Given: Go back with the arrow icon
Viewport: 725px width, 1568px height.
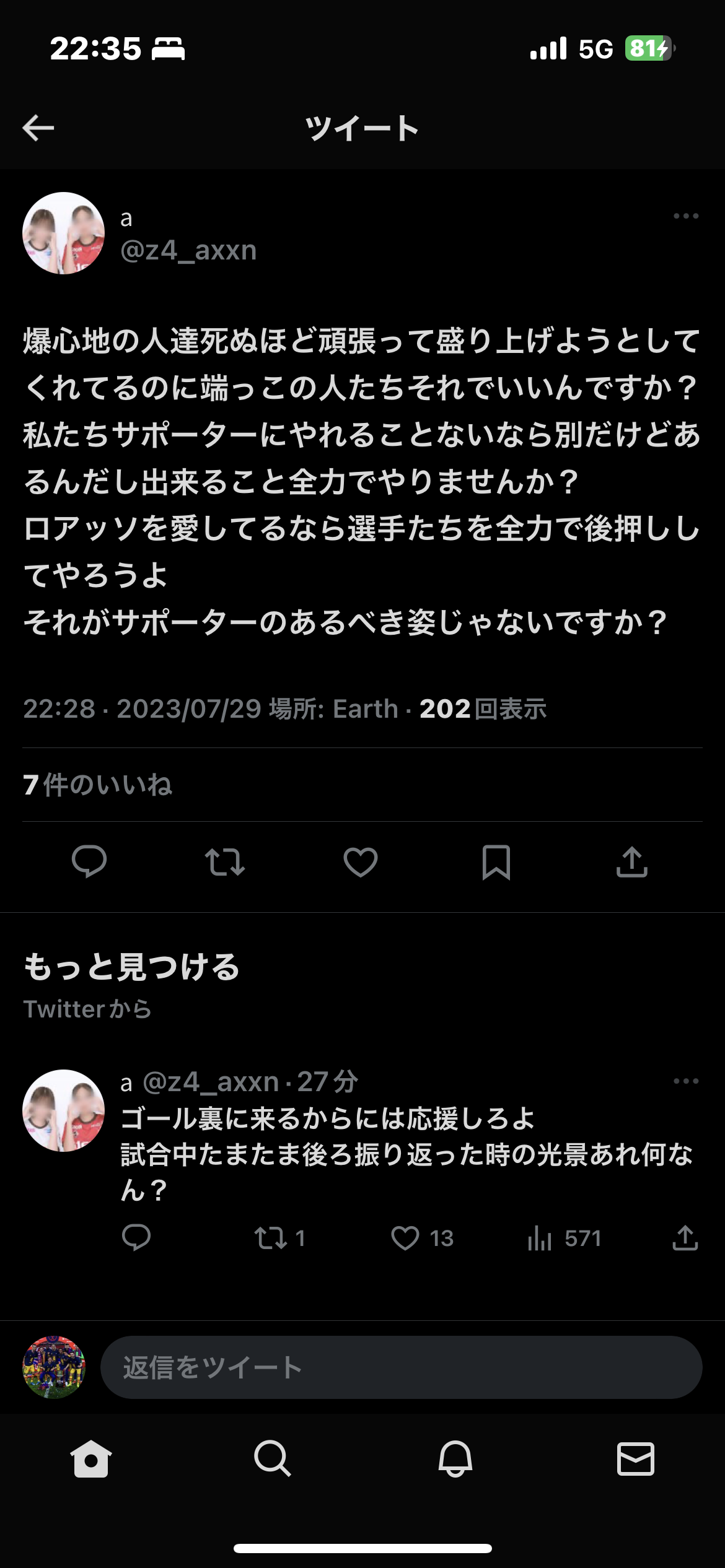Looking at the screenshot, I should pos(38,128).
